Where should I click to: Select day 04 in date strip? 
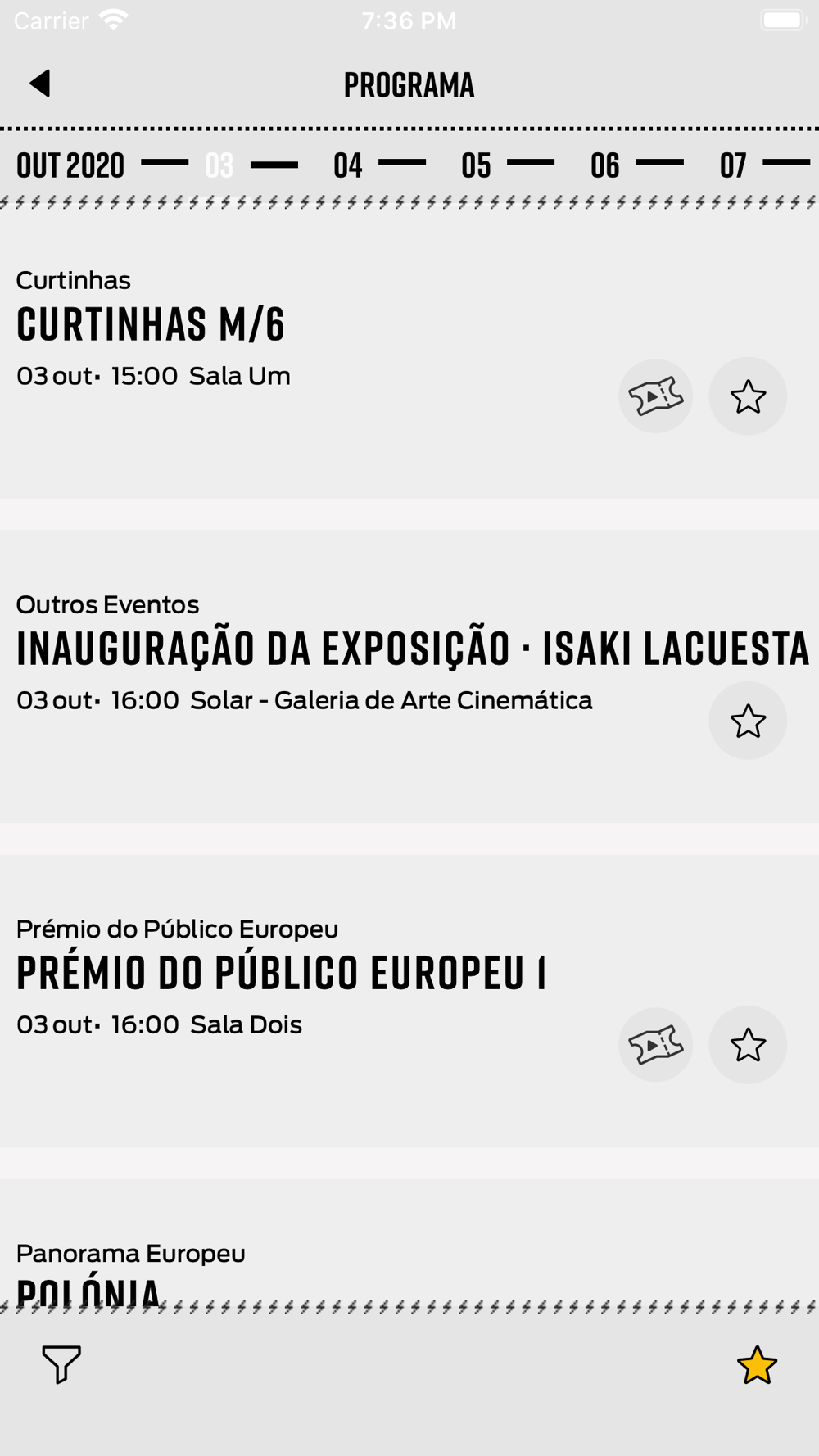348,166
